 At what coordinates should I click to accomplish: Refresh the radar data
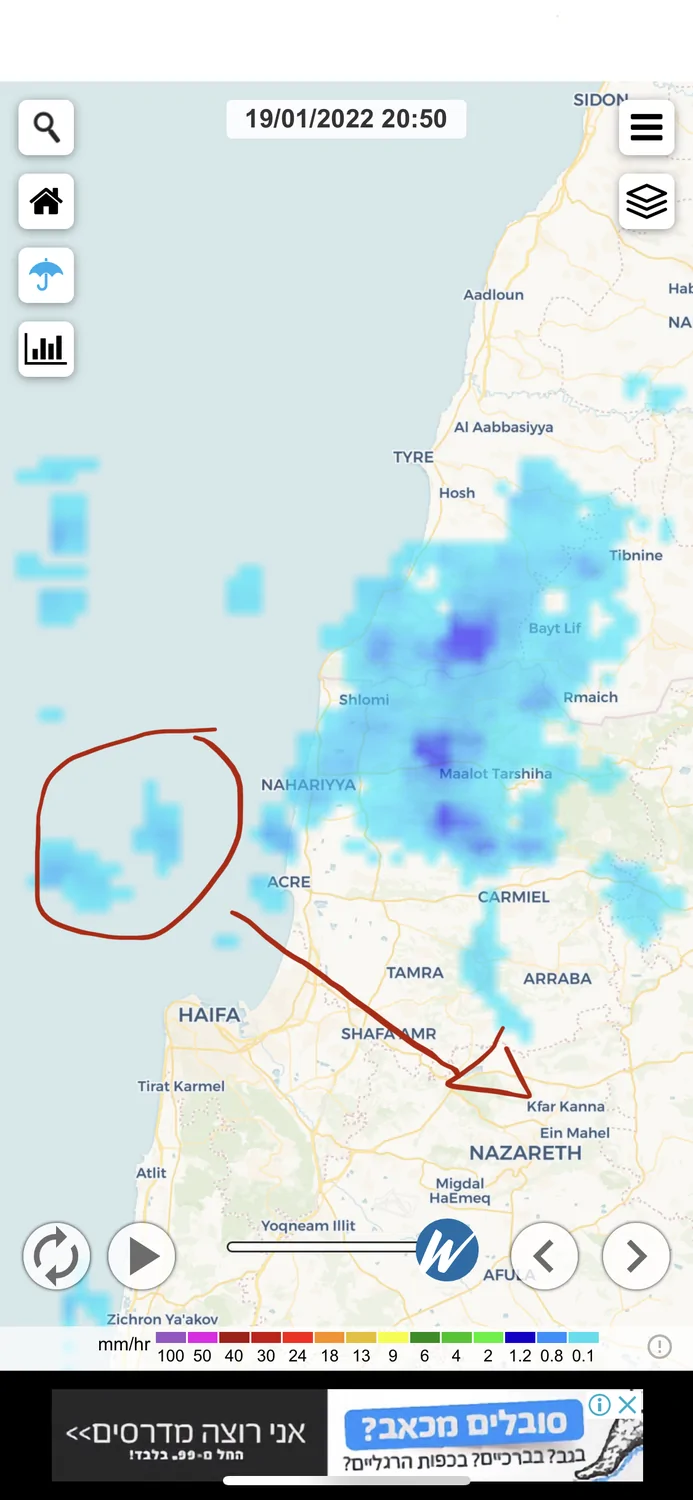tap(57, 1256)
